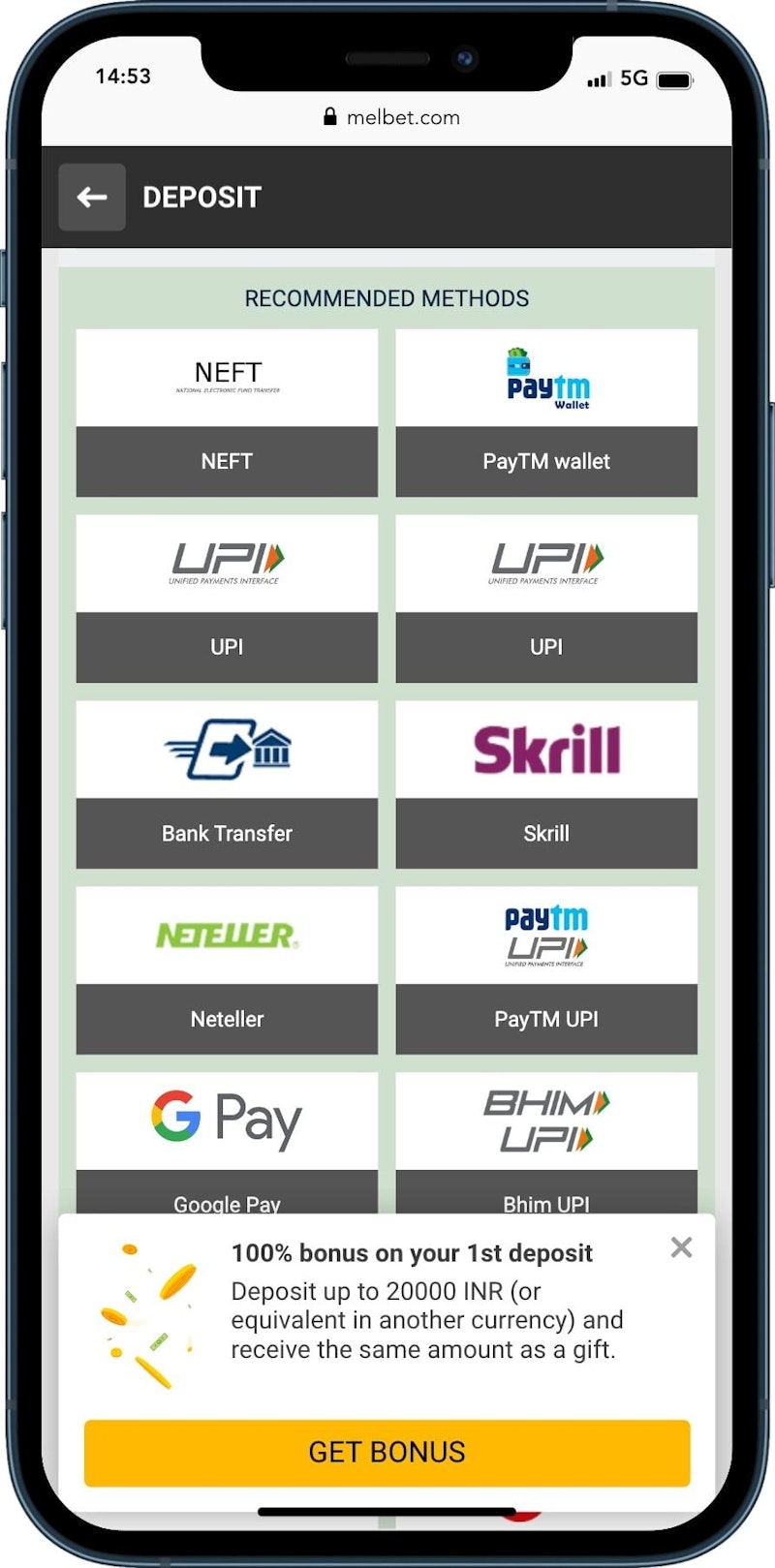775x1568 pixels.
Task: Dismiss the first deposit bonus banner
Action: click(681, 1247)
